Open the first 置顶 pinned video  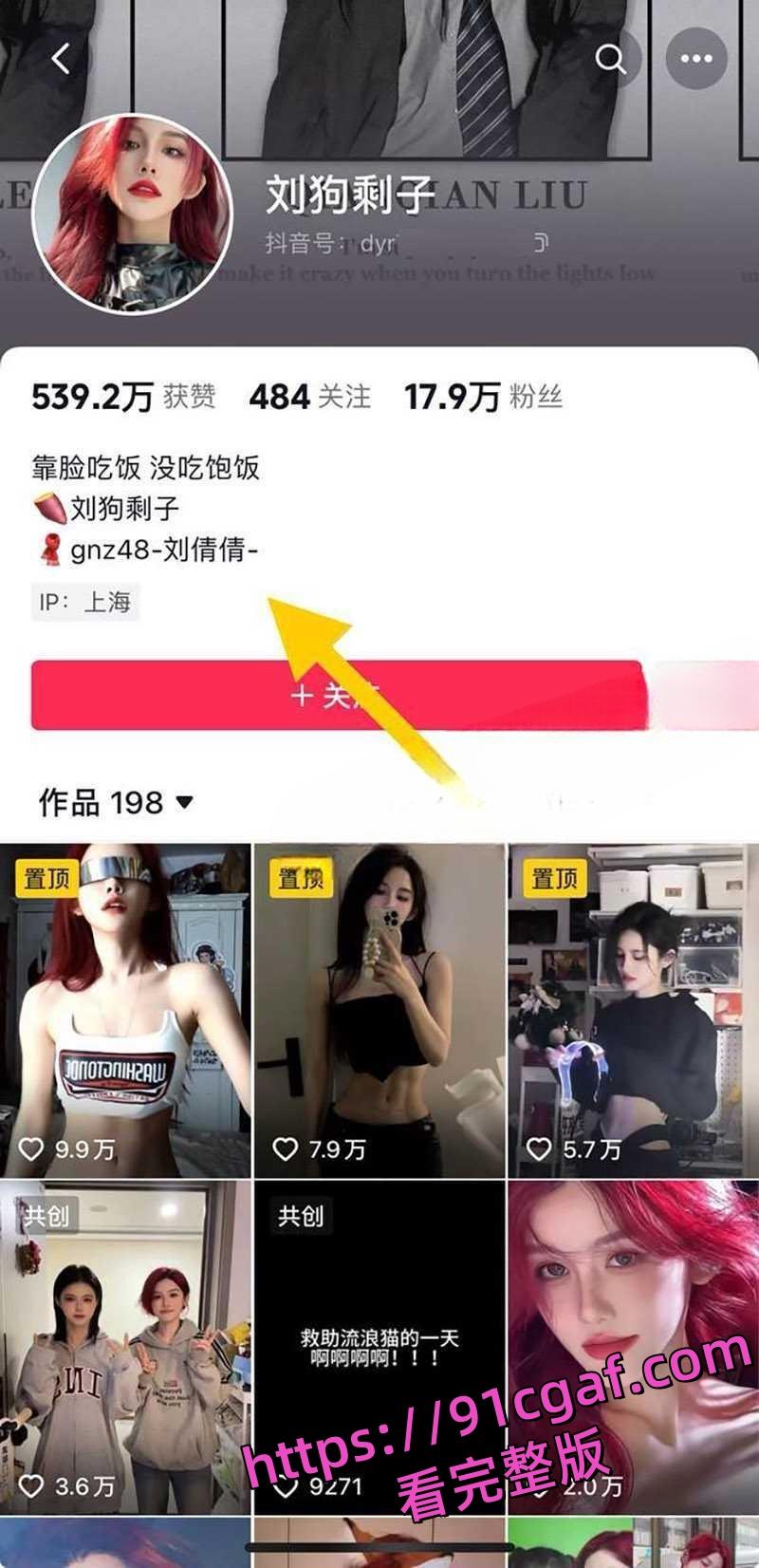(123, 1006)
